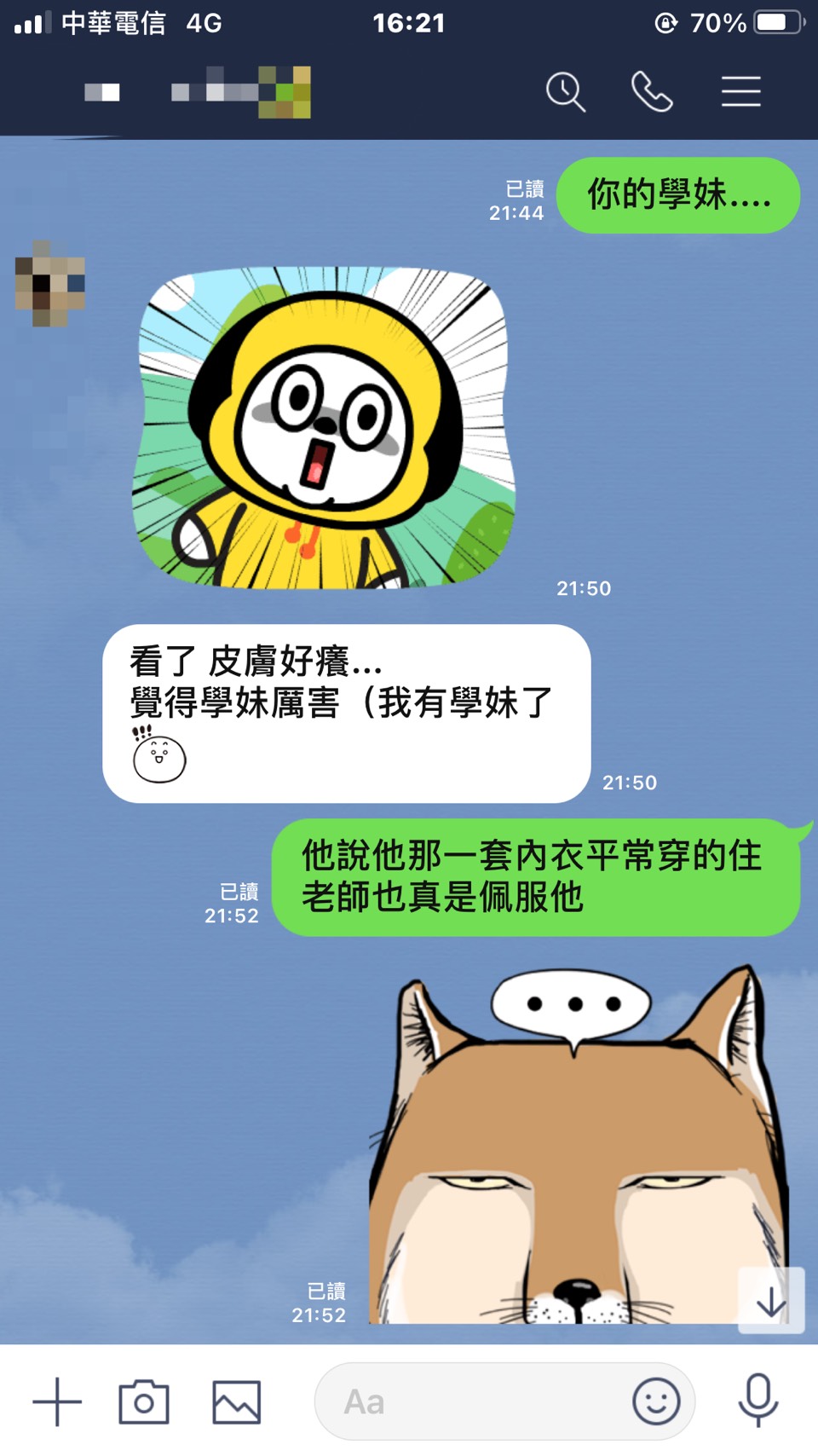Choose a photo from gallery
The image size is (818, 1456).
click(x=236, y=1401)
